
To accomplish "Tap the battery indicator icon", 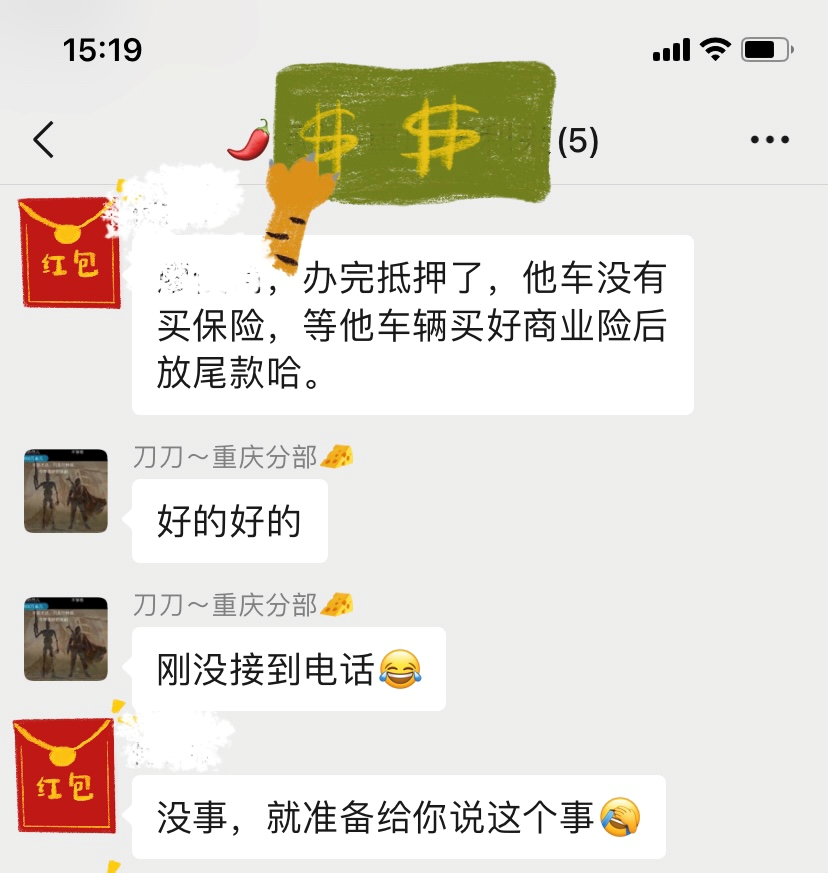I will 763,48.
